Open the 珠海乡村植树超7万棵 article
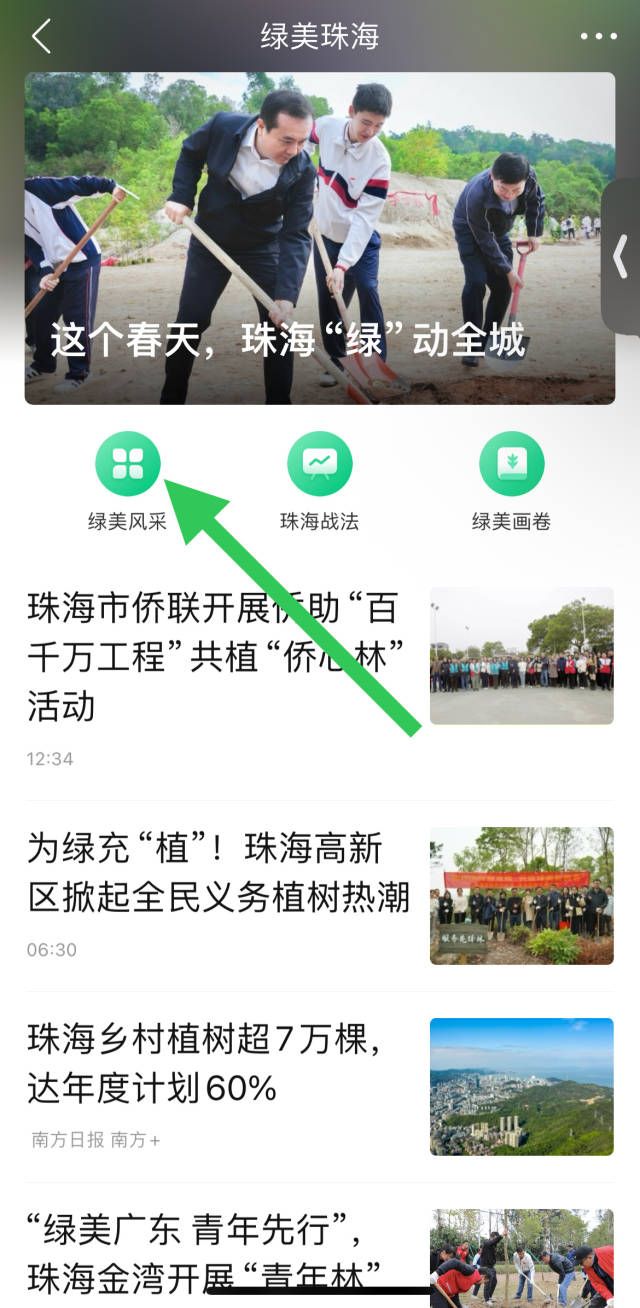Viewport: 640px width, 1308px height. (x=217, y=1062)
